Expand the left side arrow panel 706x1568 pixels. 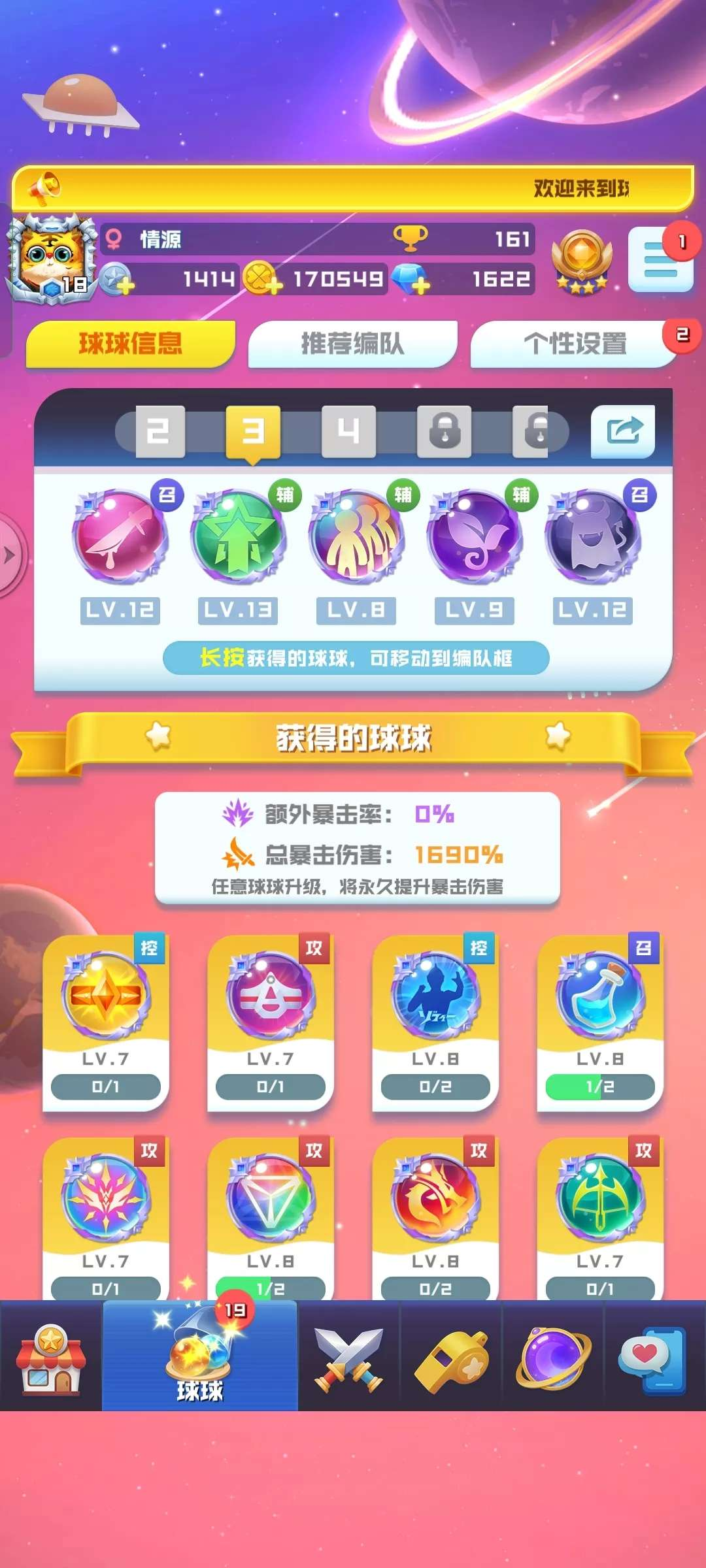click(10, 555)
